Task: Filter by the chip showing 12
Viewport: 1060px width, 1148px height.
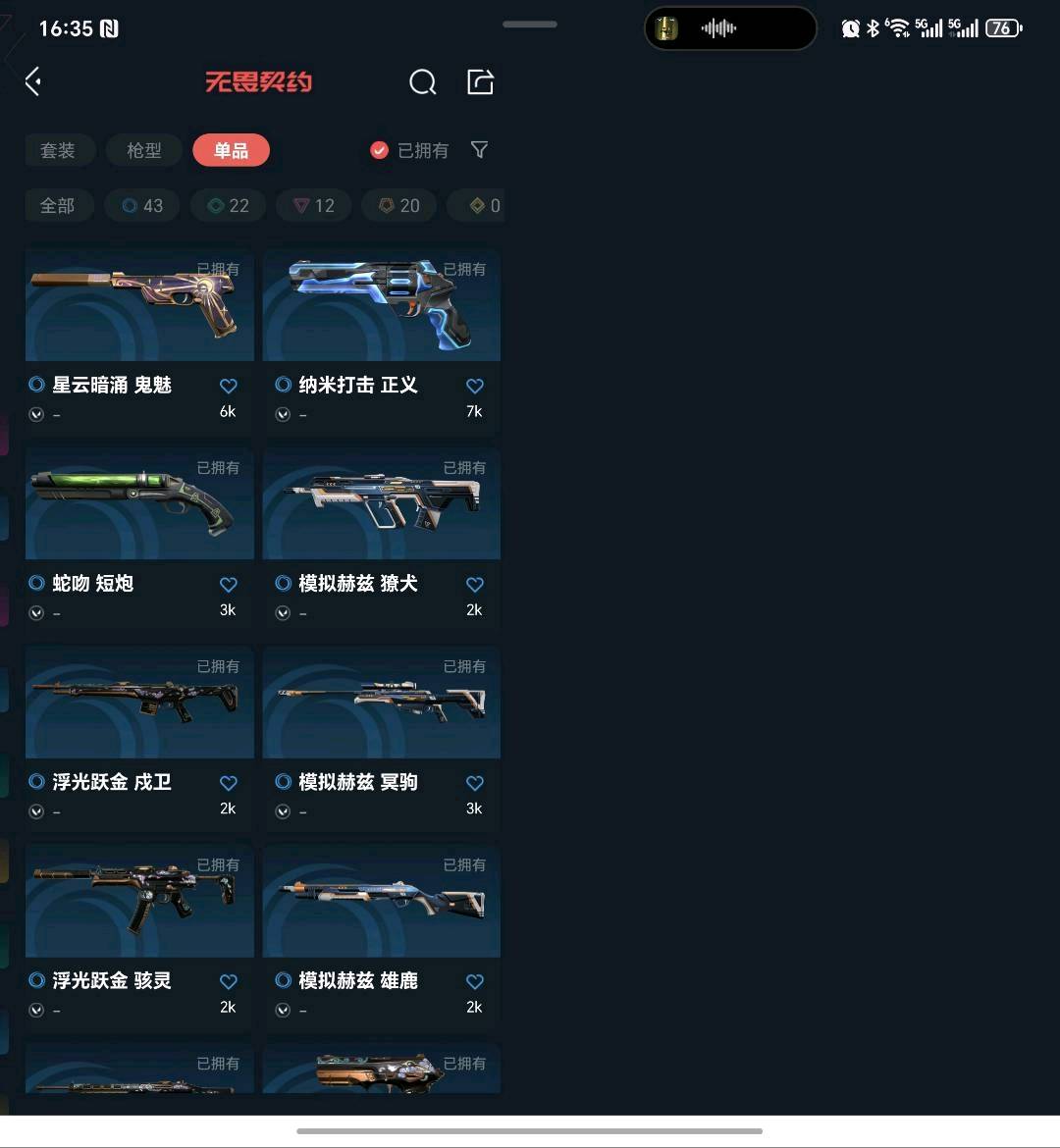Action: 314,206
